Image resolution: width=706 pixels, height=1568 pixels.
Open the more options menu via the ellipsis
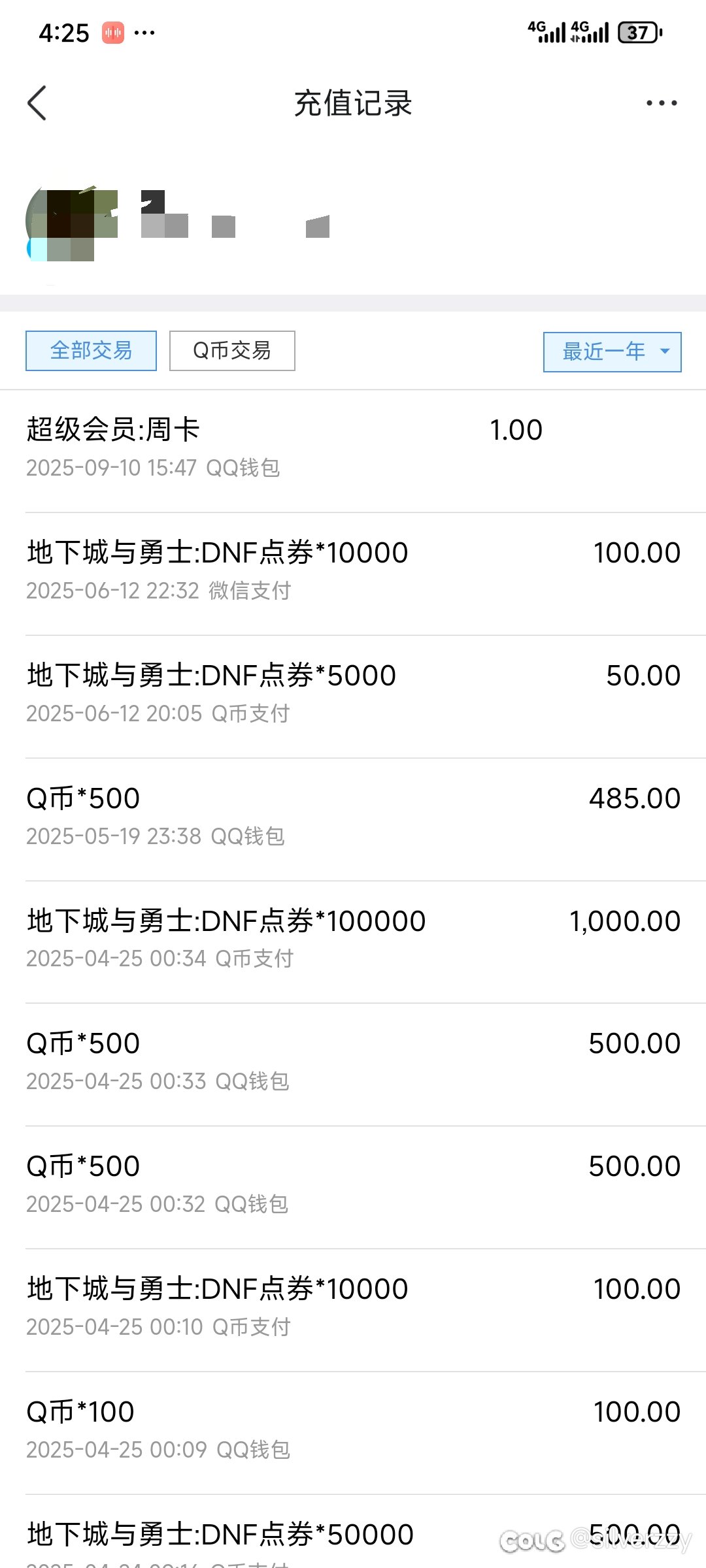tap(660, 103)
